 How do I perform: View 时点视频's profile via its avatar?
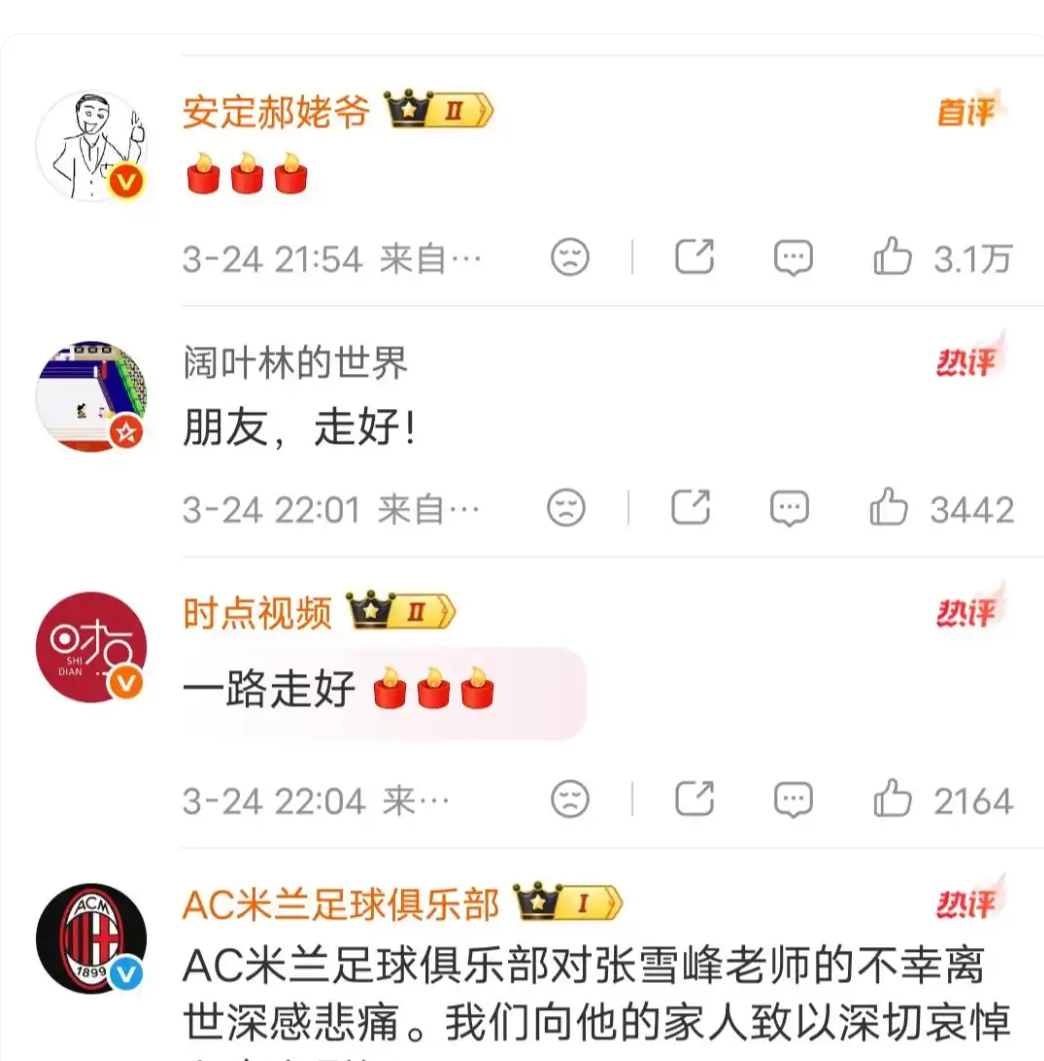91,646
